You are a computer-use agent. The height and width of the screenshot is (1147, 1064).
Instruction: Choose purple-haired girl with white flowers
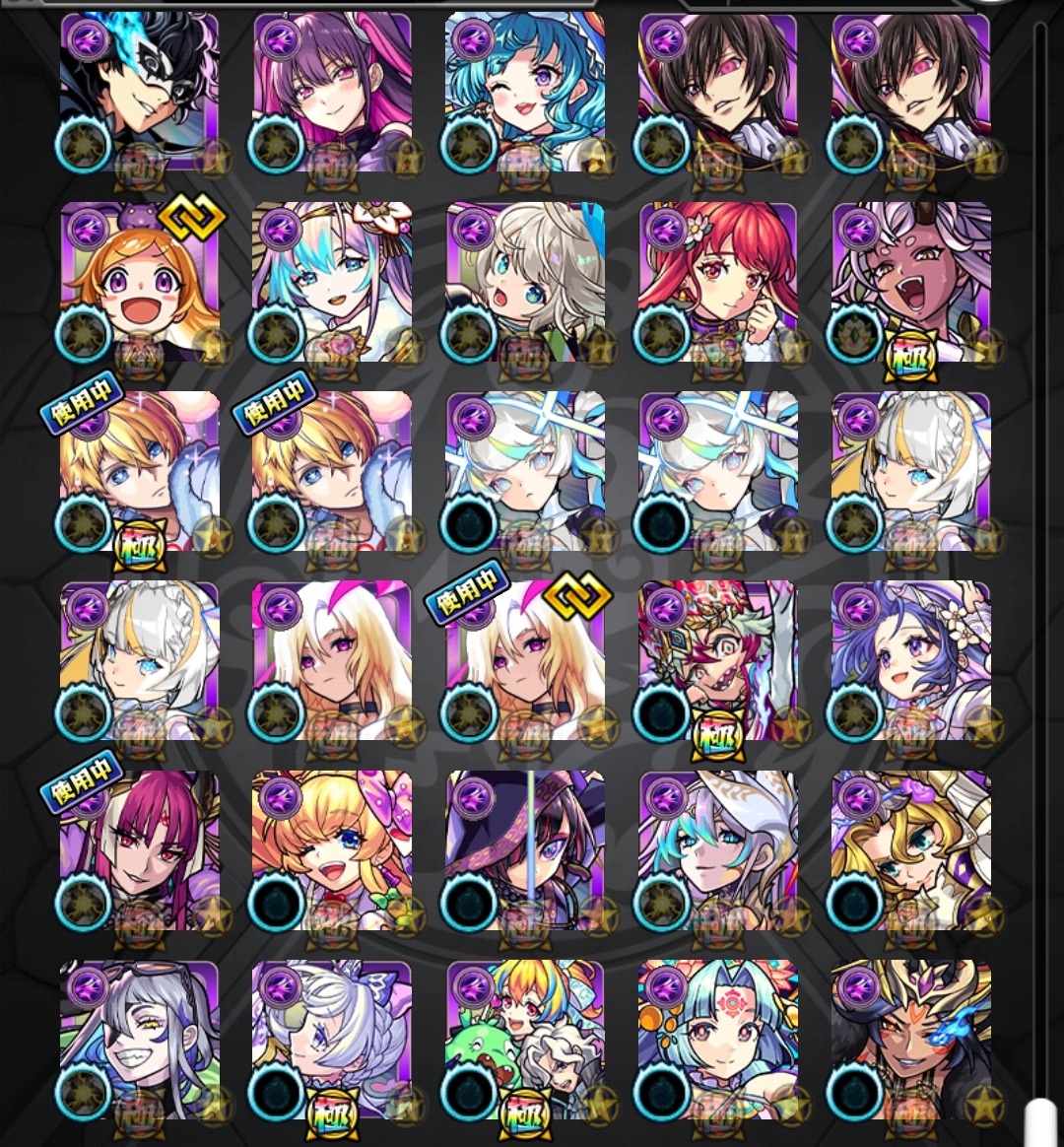point(910,660)
